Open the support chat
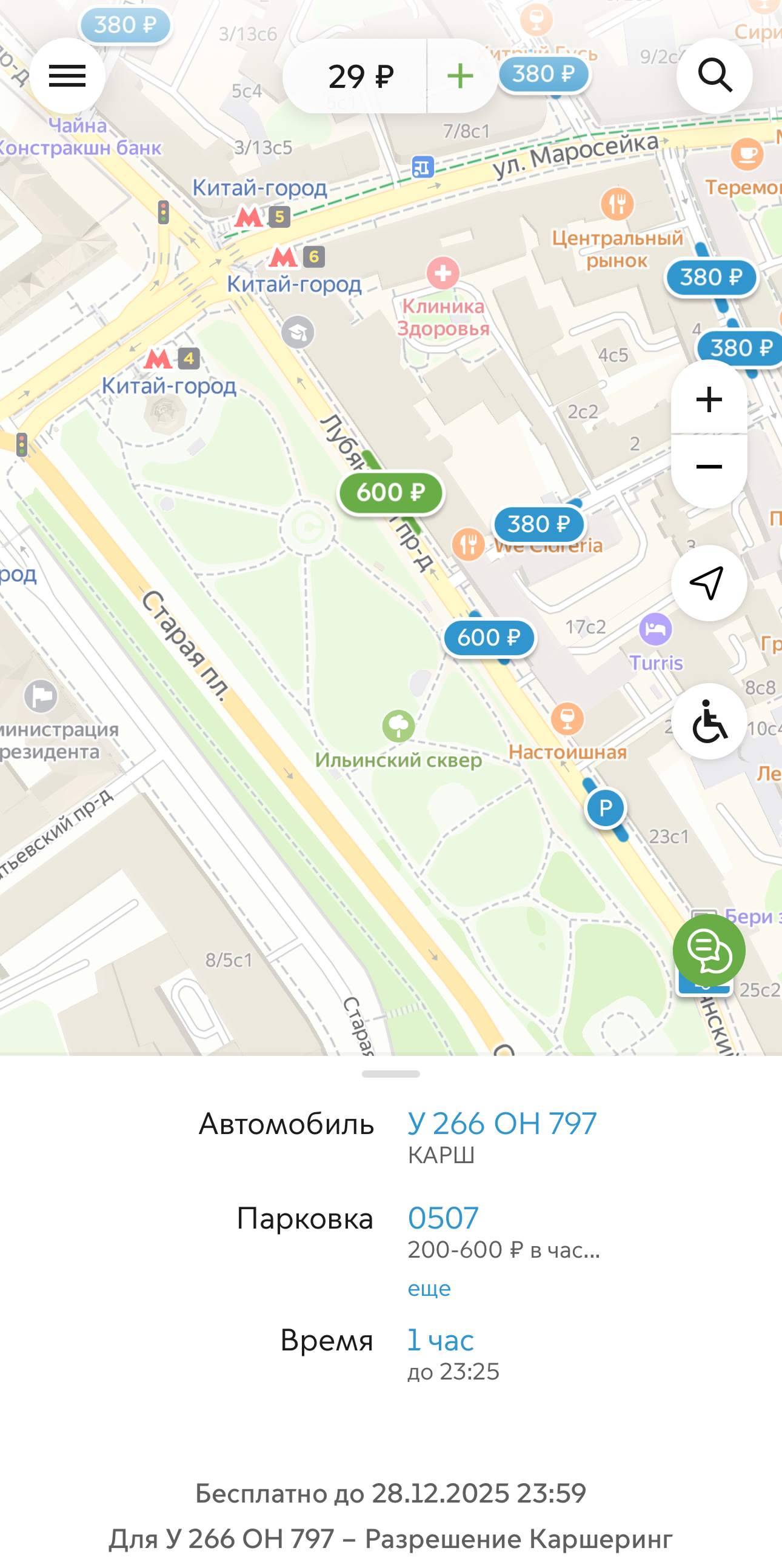This screenshot has height=1568, width=782. (709, 950)
